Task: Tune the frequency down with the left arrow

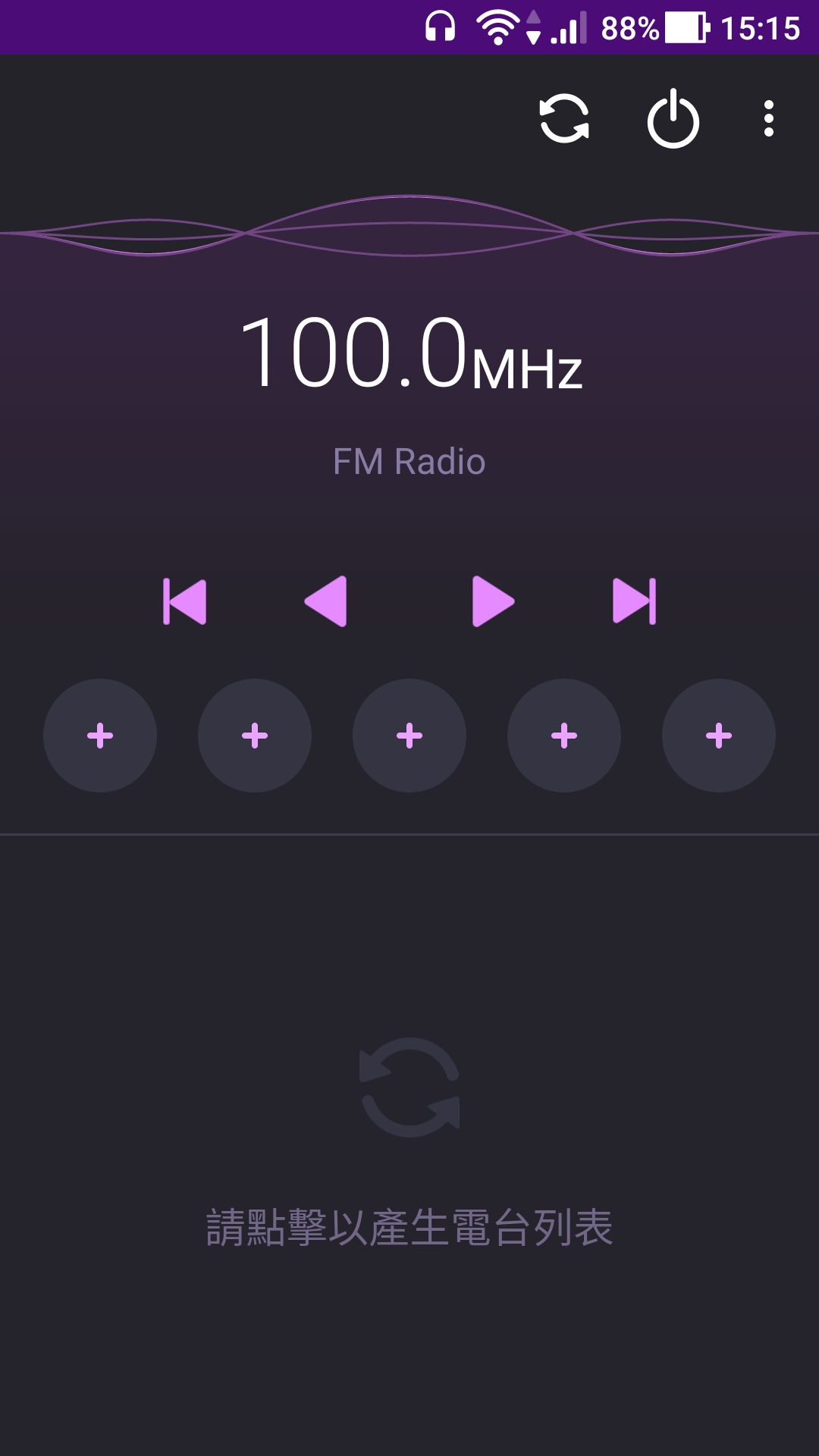Action: (327, 602)
